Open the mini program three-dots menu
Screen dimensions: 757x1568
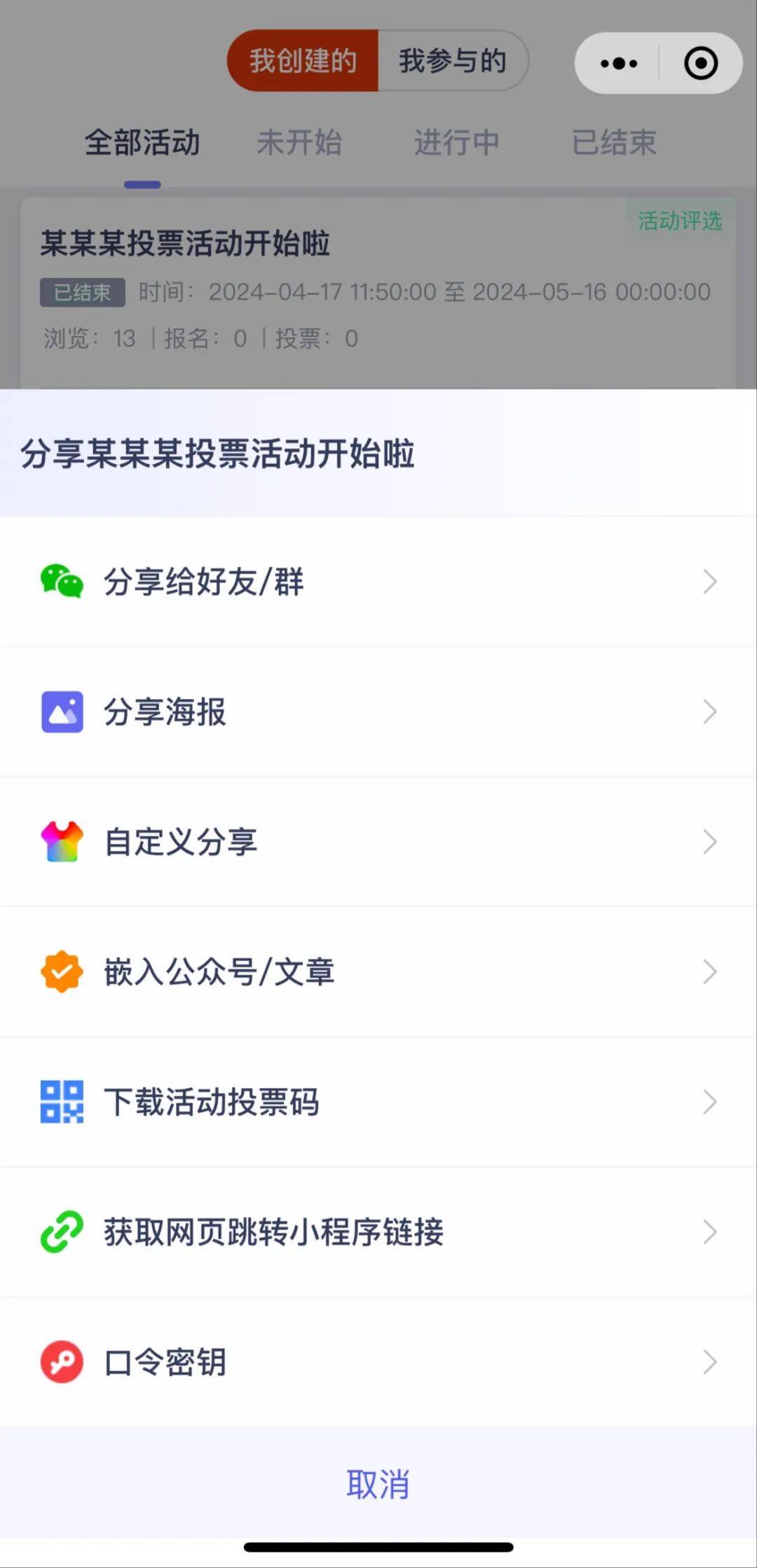pos(618,63)
